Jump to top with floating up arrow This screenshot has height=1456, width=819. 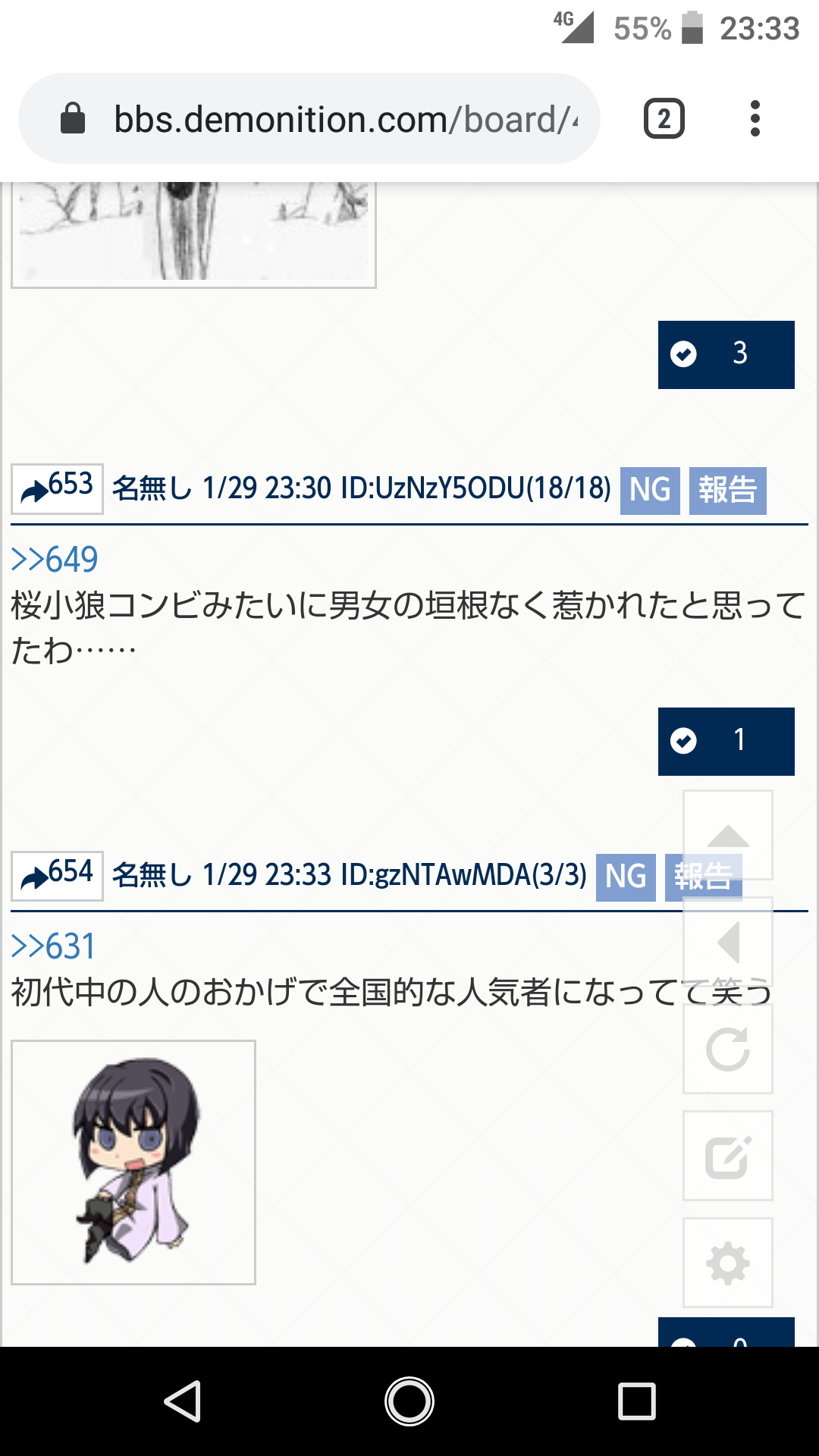[728, 834]
